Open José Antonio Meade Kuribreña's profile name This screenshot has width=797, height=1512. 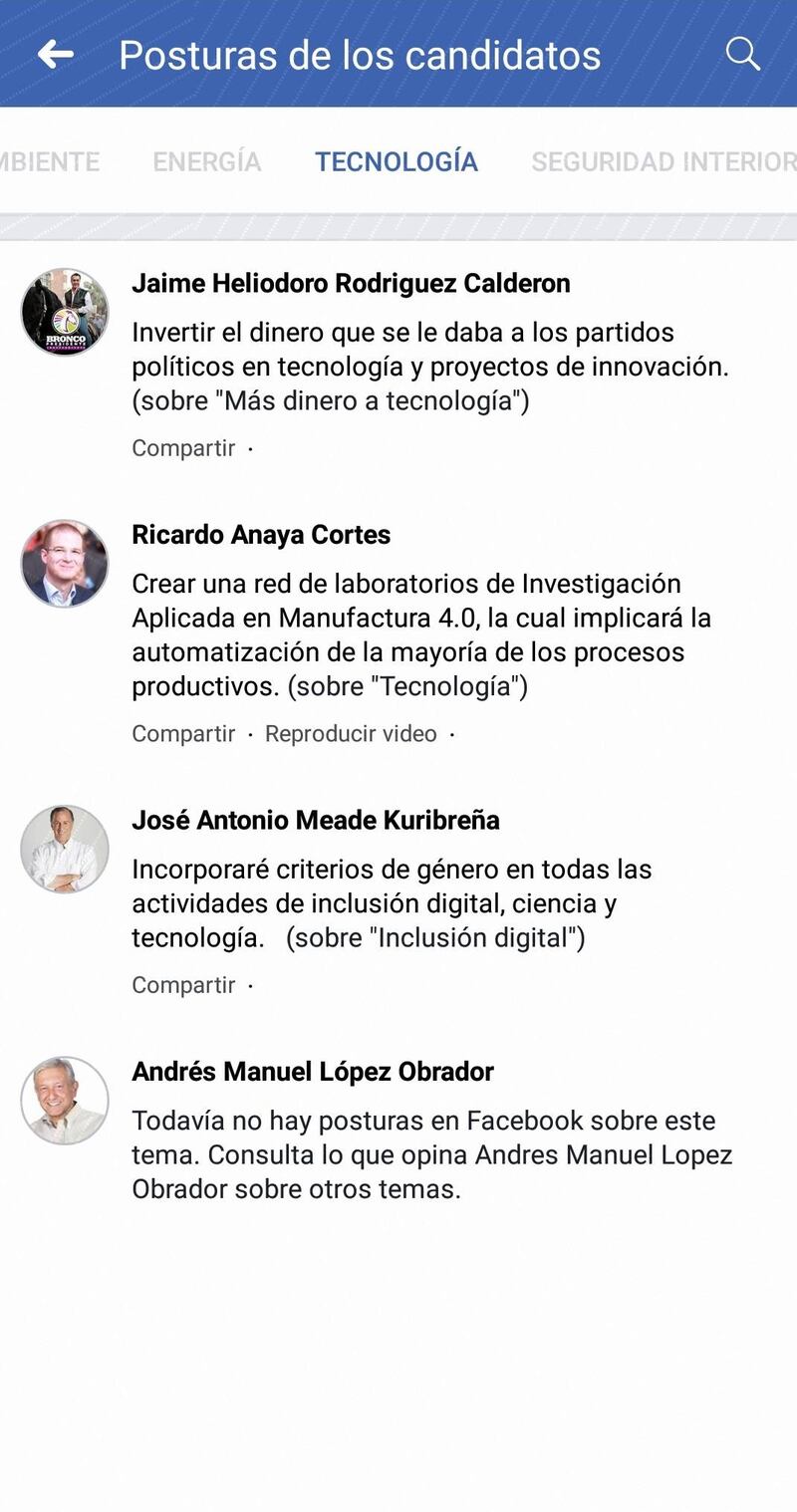pos(316,820)
